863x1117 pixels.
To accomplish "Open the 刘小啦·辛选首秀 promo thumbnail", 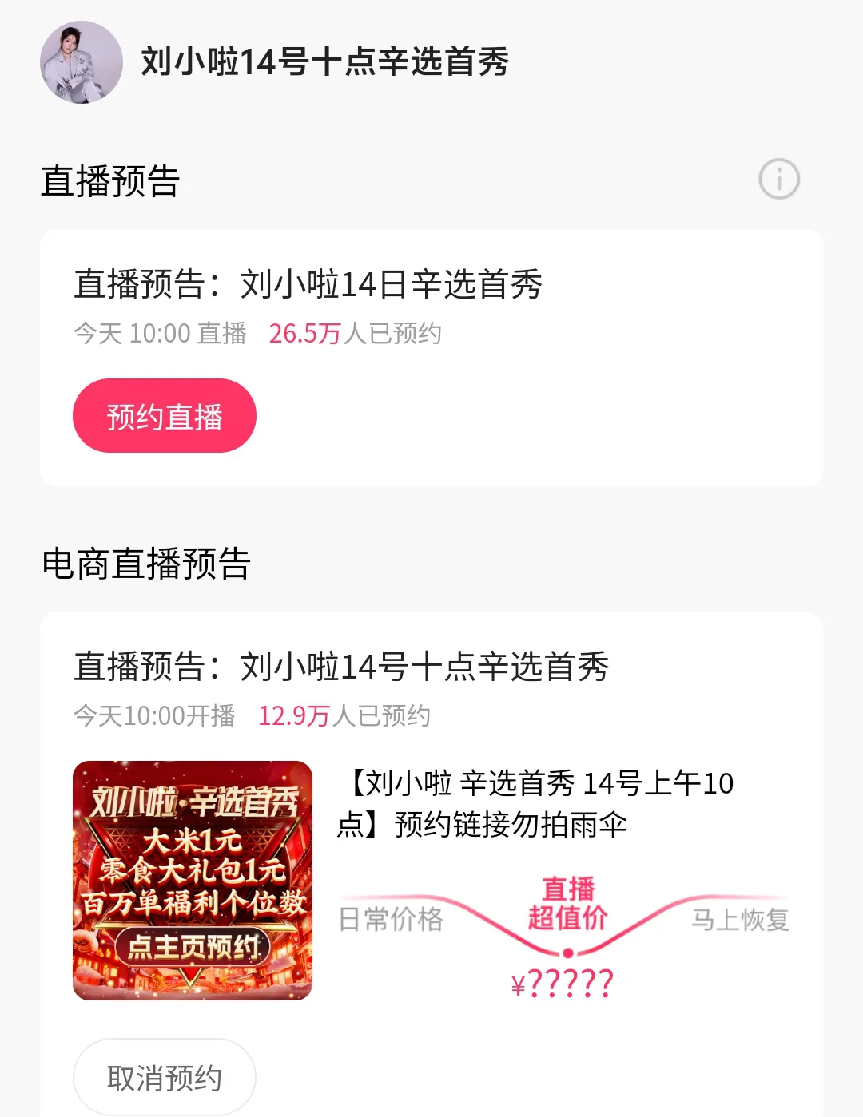I will tap(193, 880).
